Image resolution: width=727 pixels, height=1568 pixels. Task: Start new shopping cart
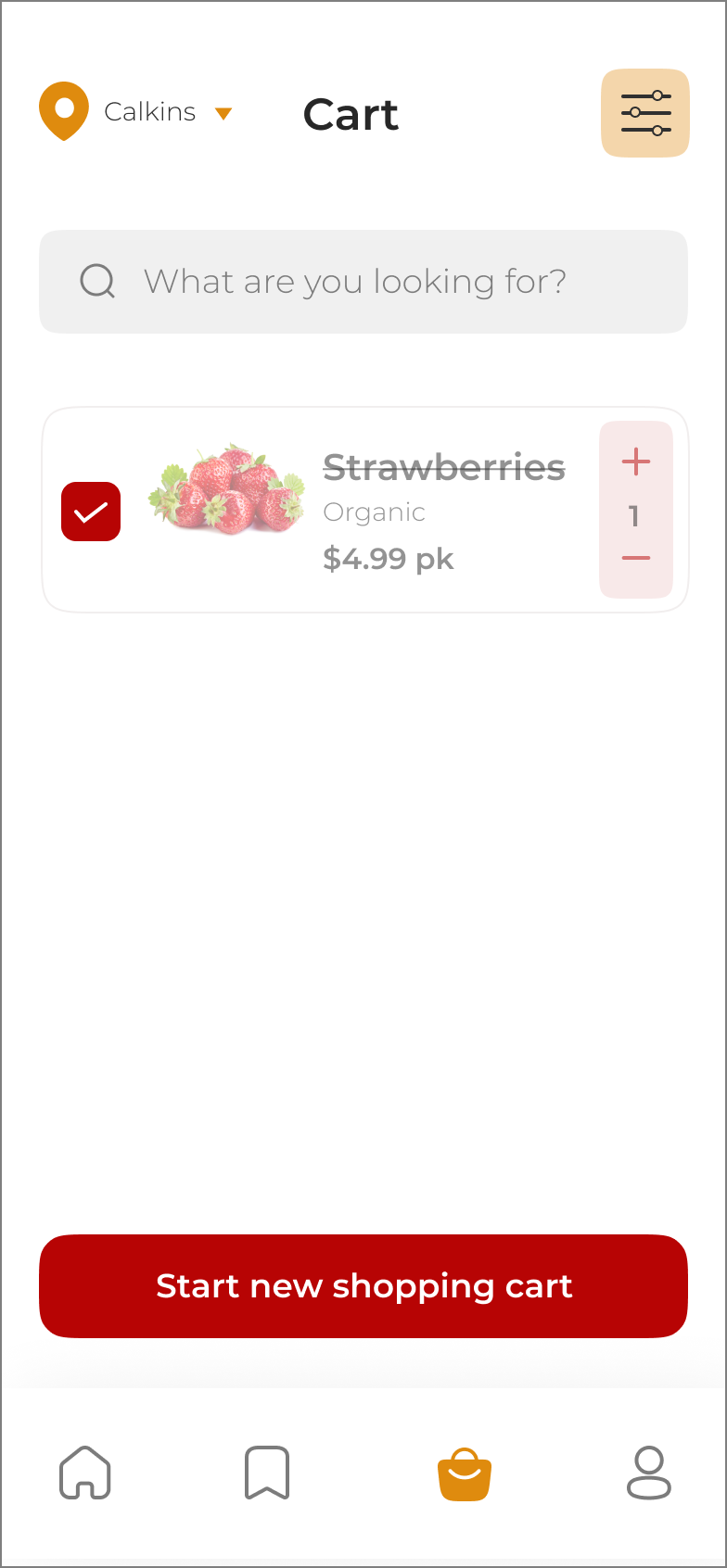tap(363, 1286)
